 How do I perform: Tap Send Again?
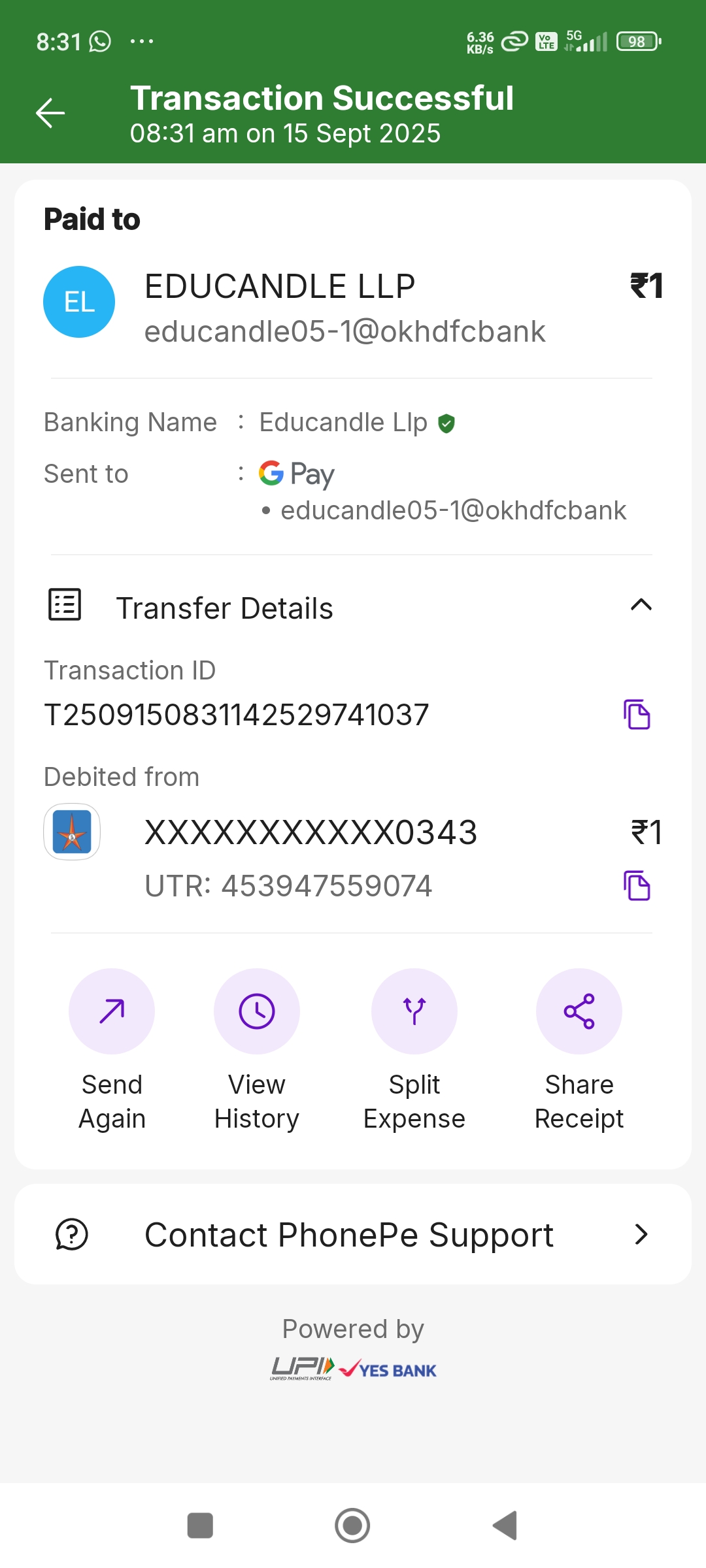(x=112, y=1012)
